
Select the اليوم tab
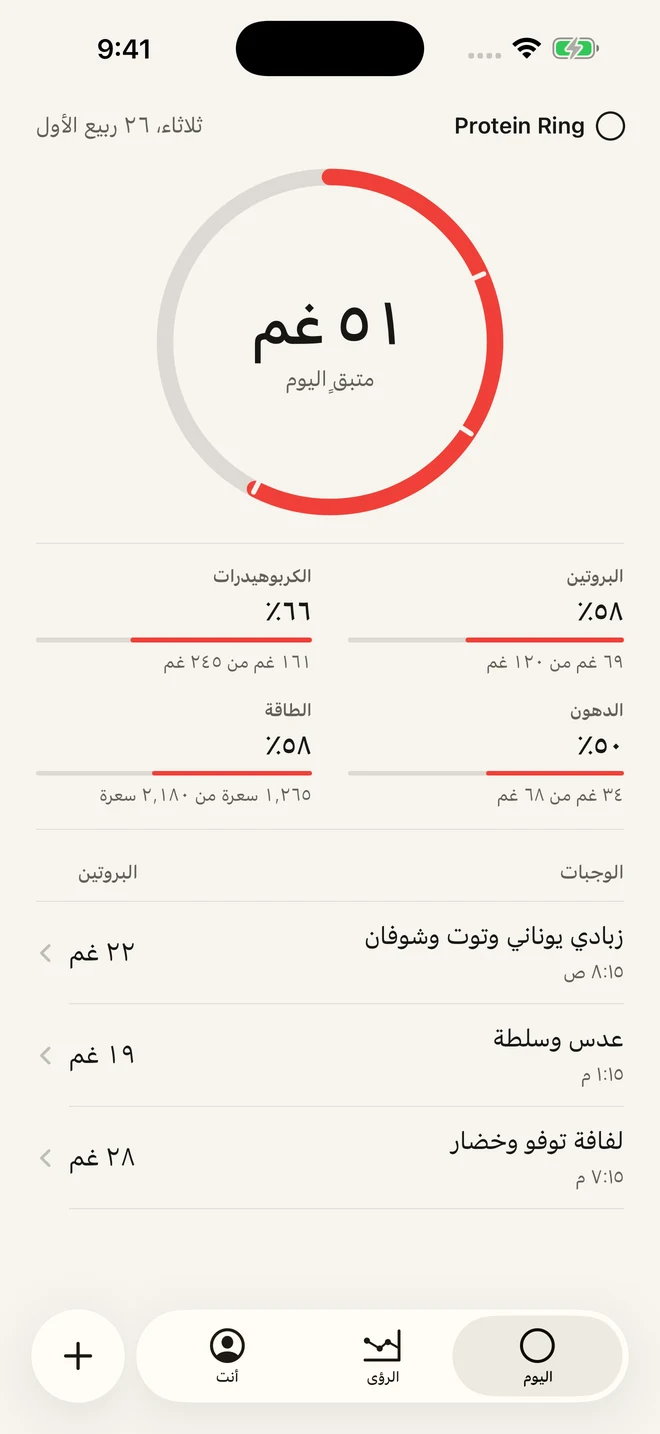click(537, 1356)
